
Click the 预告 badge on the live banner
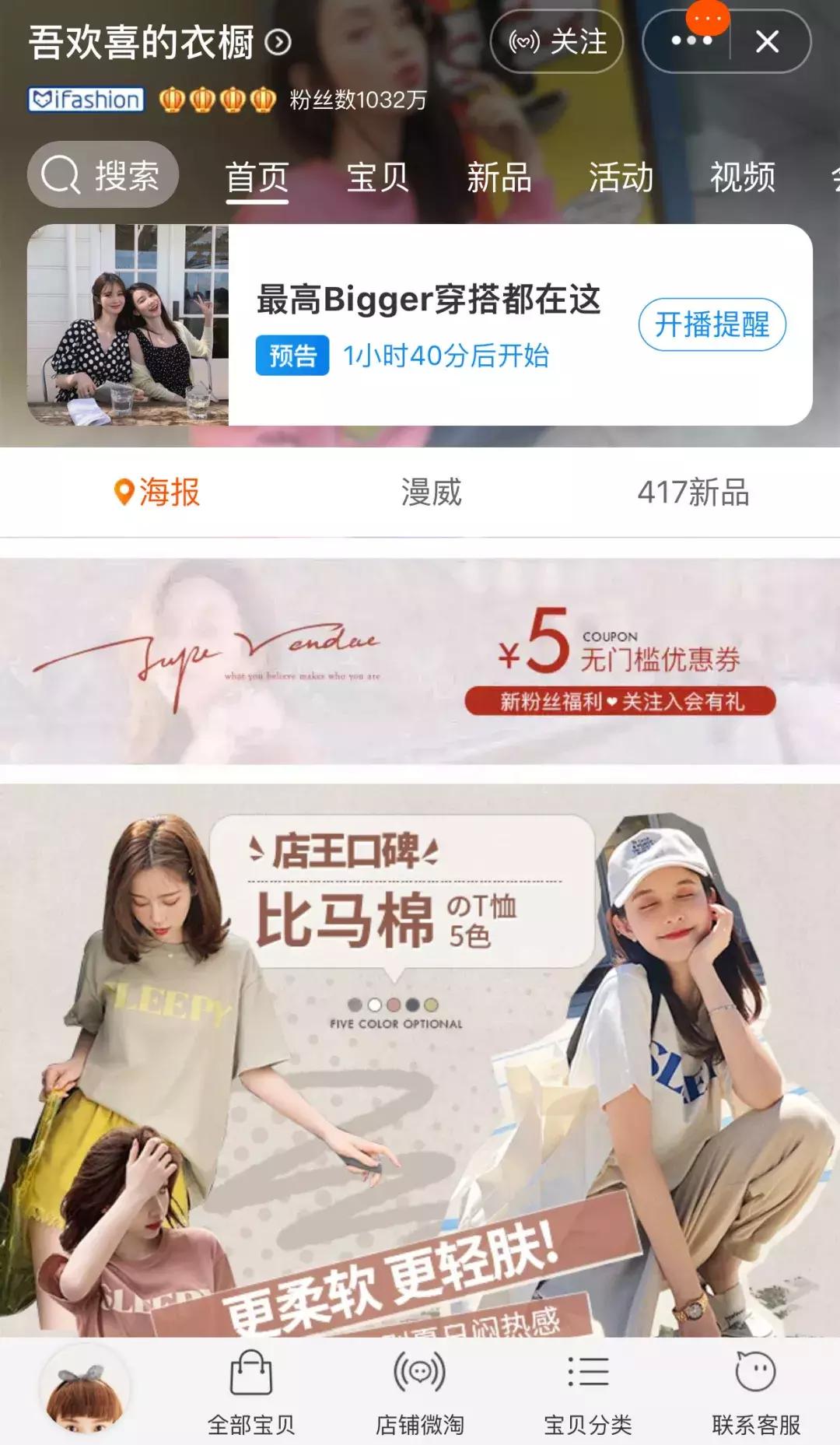coord(292,358)
